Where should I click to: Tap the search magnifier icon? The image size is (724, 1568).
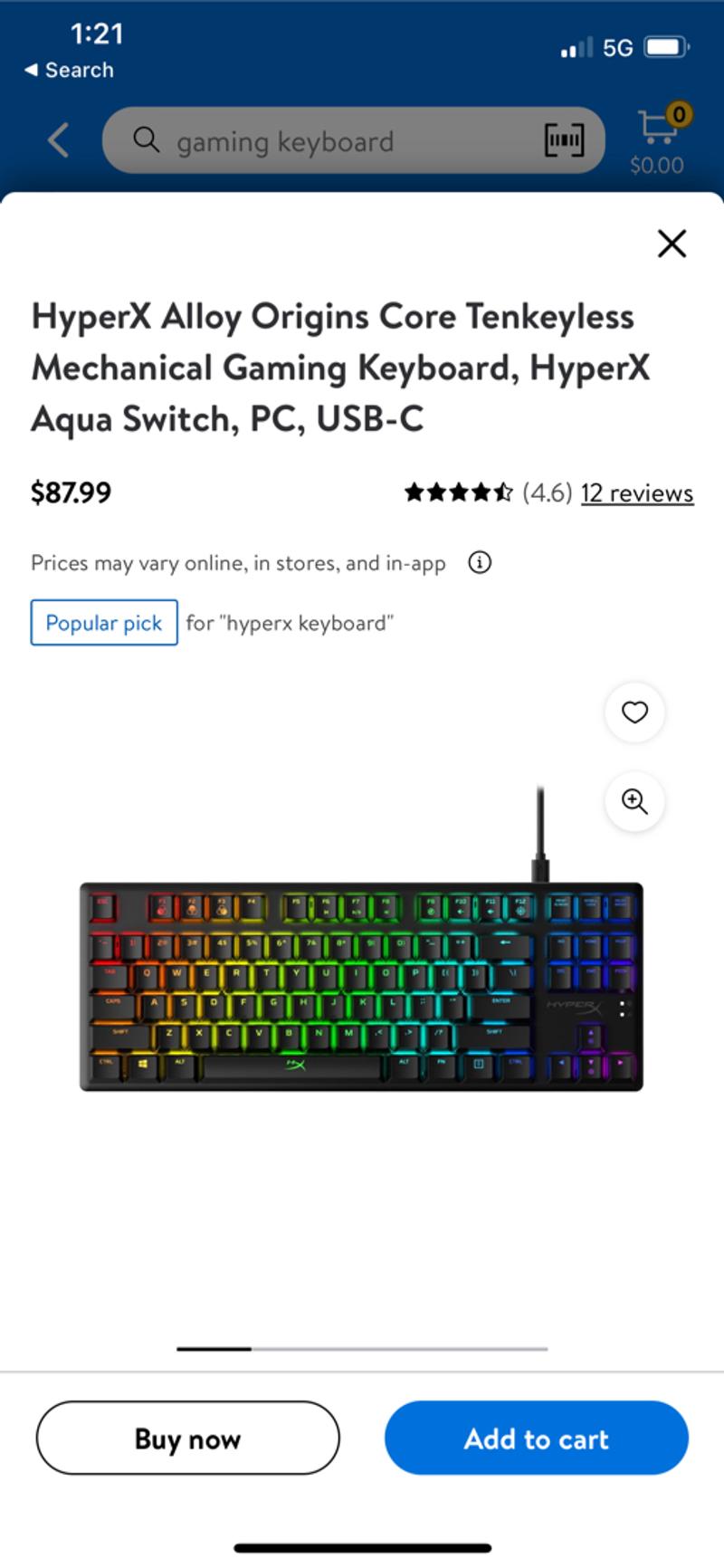148,140
